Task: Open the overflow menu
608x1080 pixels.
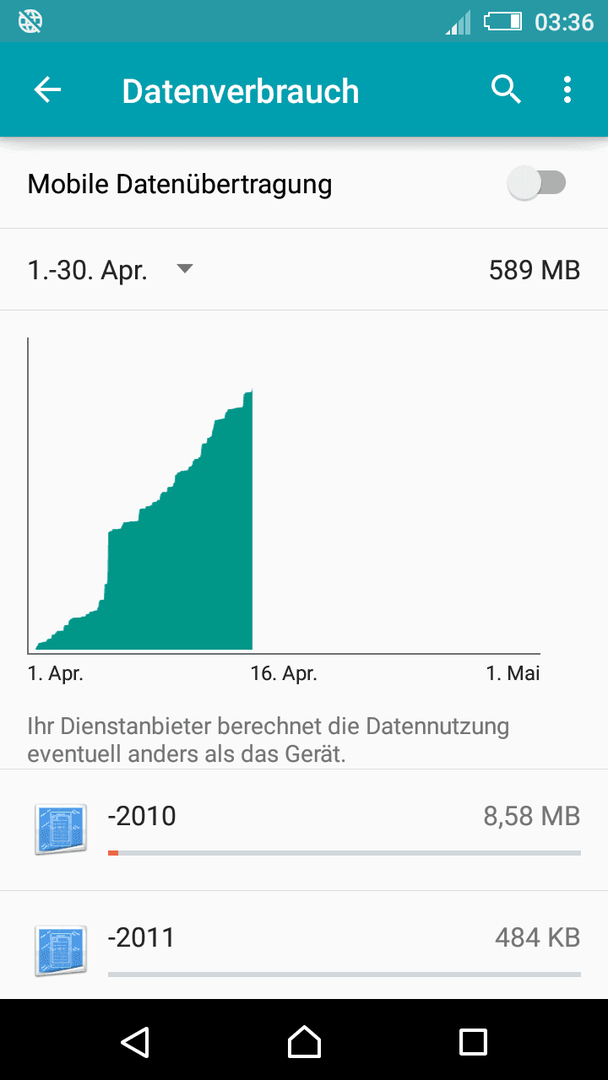Action: pos(567,90)
